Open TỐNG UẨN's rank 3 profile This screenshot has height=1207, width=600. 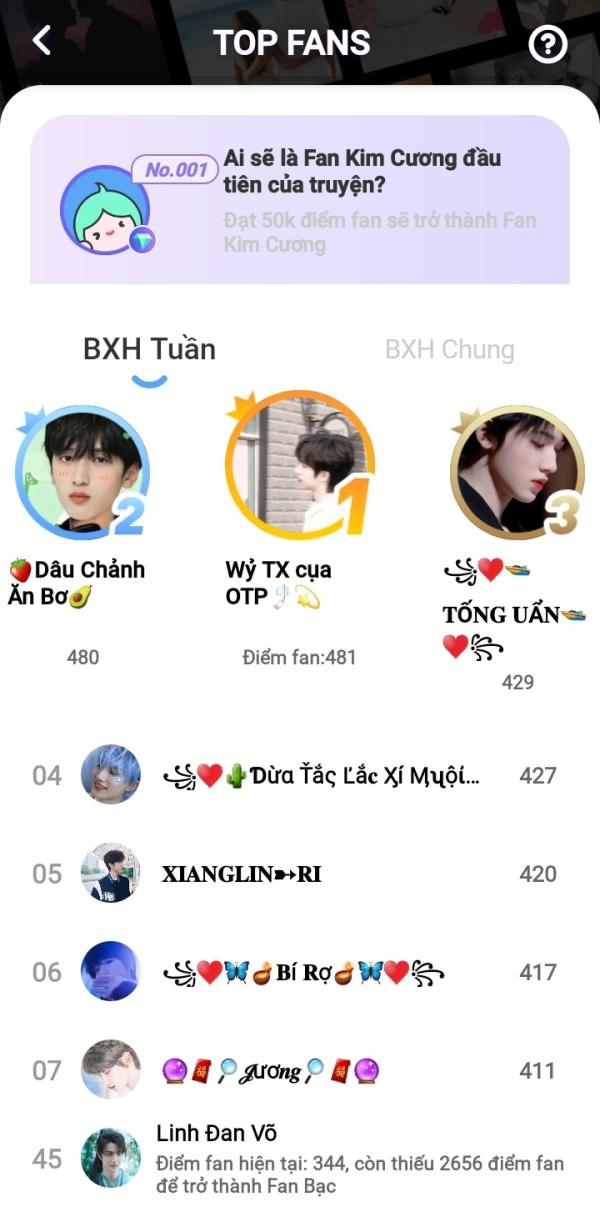[516, 471]
